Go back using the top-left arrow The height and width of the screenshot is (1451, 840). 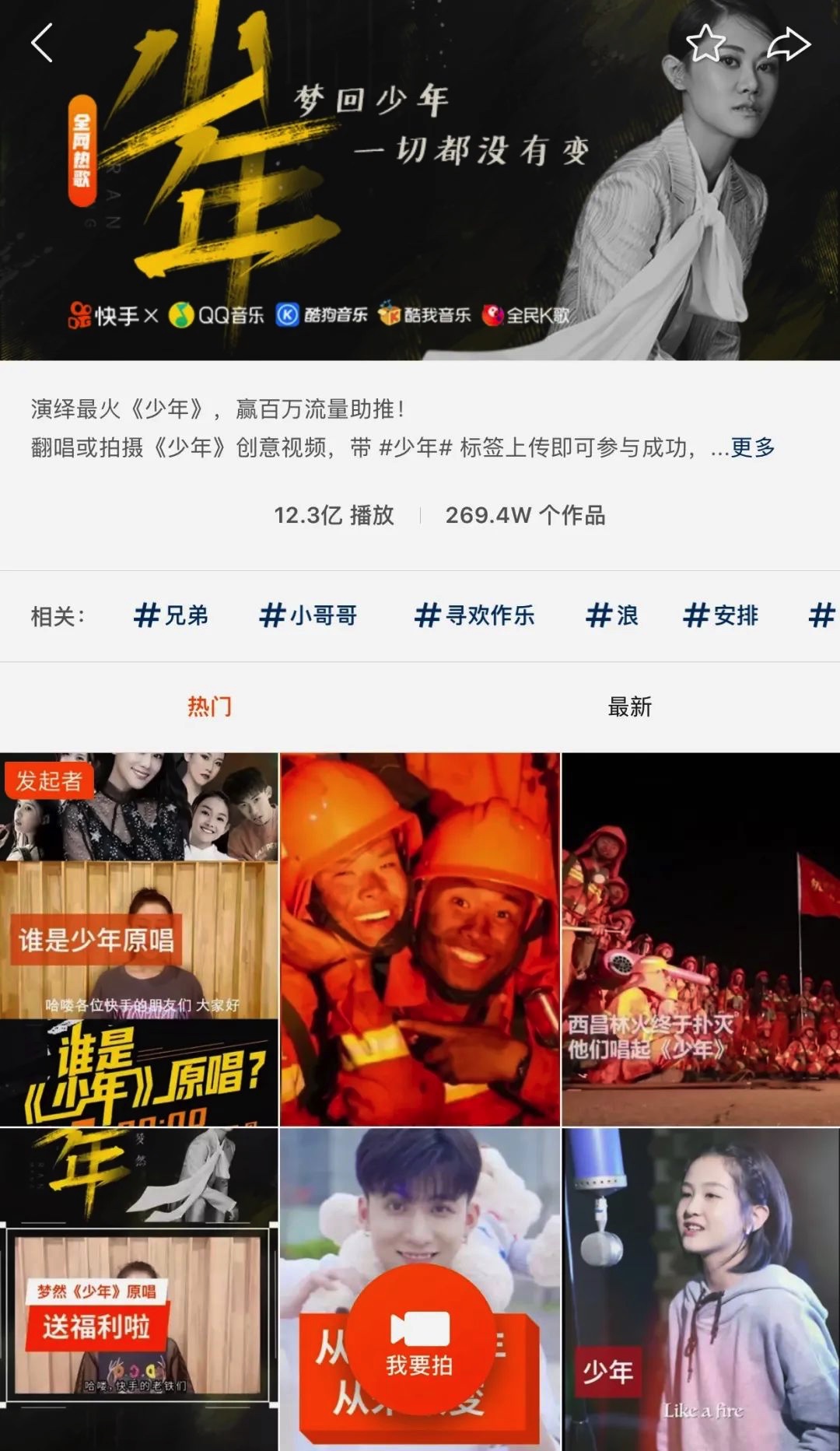[x=42, y=42]
